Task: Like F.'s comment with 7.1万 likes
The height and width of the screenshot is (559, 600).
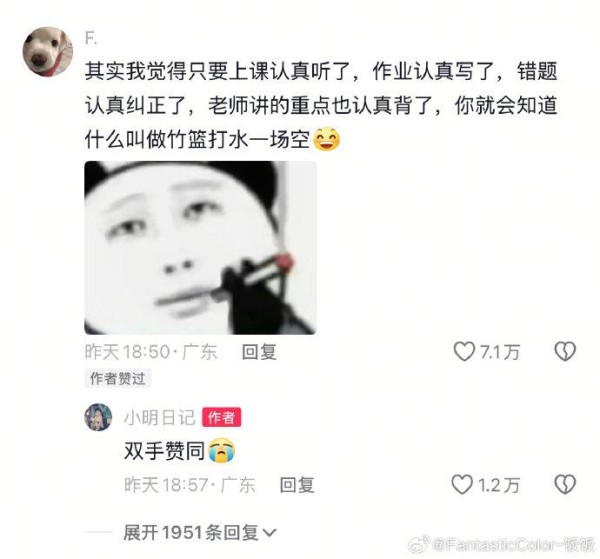Action: click(x=464, y=352)
